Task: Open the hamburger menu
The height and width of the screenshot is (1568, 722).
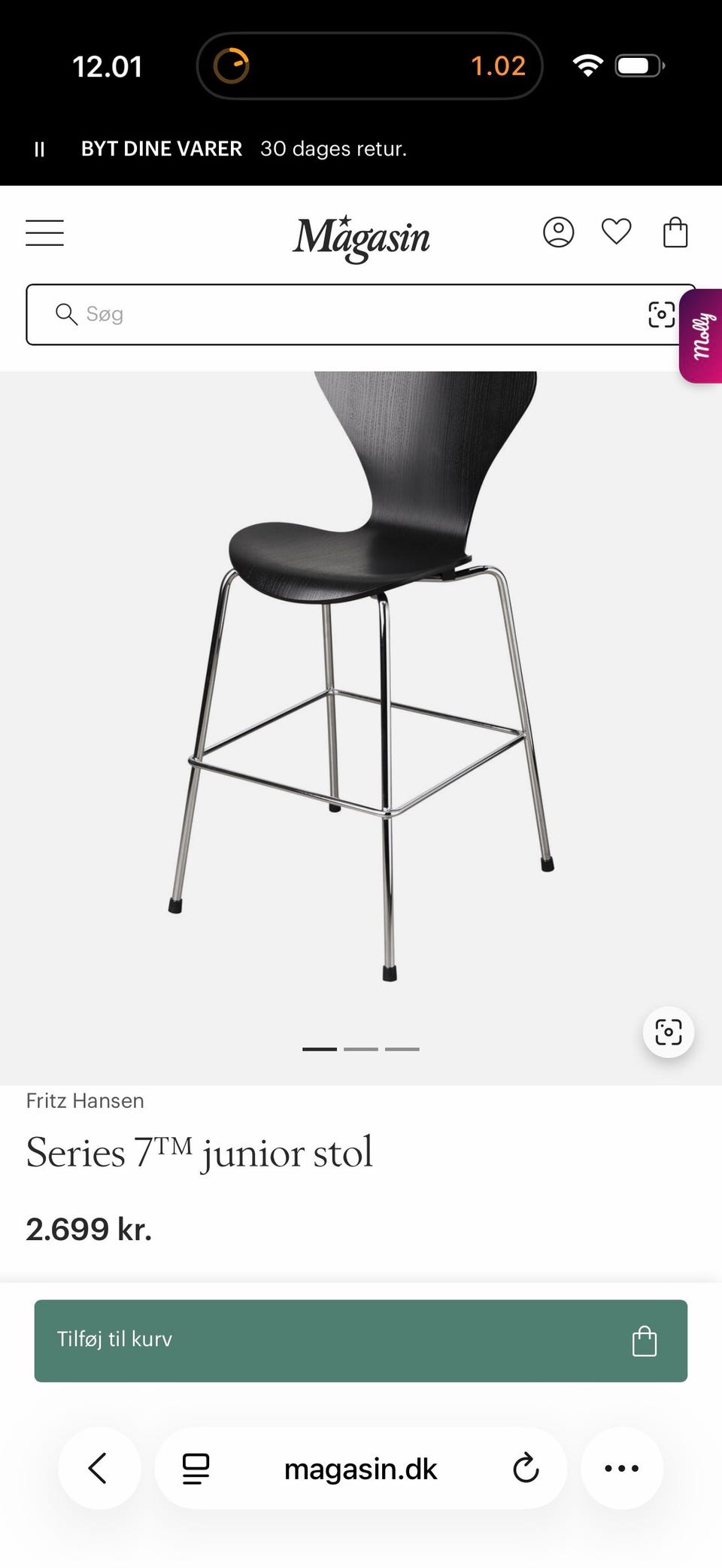Action: tap(45, 232)
